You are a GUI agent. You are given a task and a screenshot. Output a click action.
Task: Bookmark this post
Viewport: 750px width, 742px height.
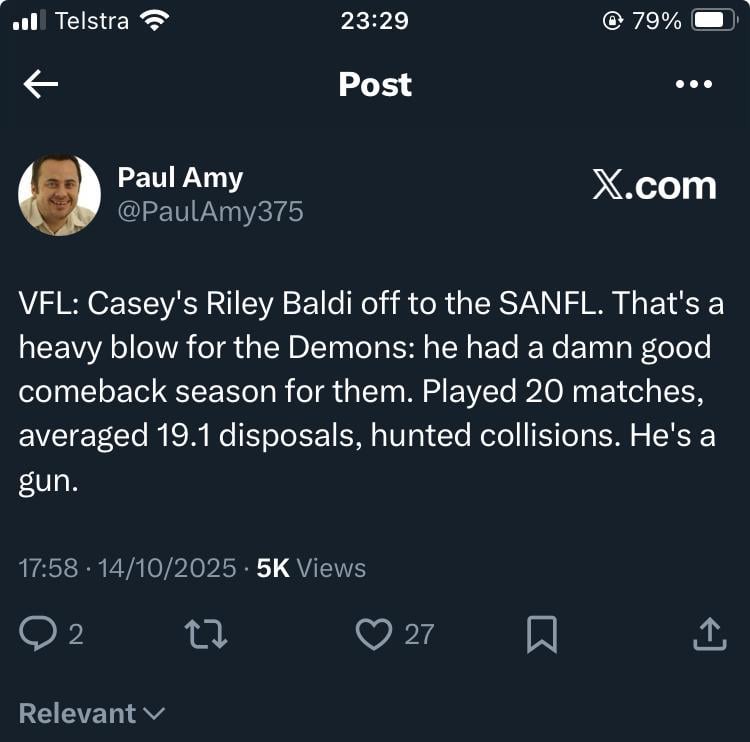[x=541, y=634]
